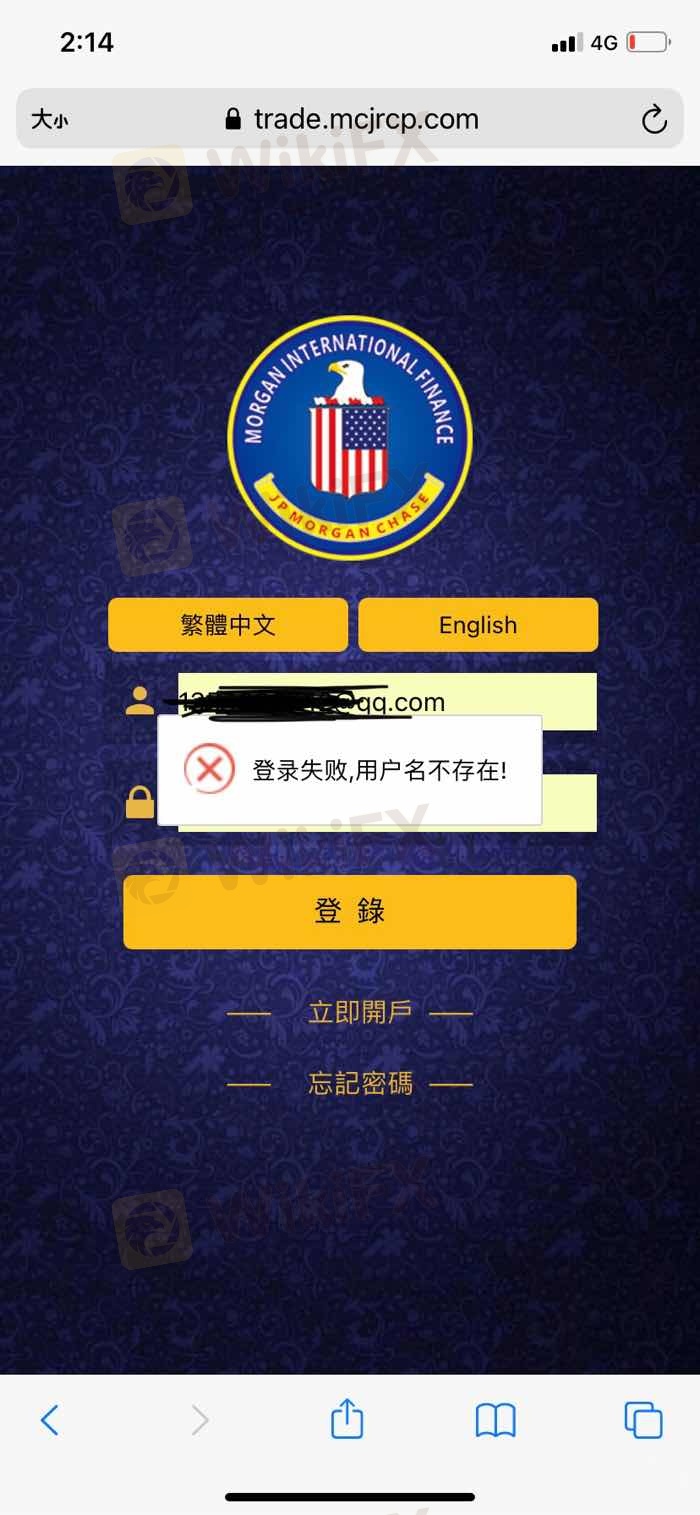Share this page via share icon
This screenshot has width=700, height=1515.
pyautogui.click(x=347, y=1420)
